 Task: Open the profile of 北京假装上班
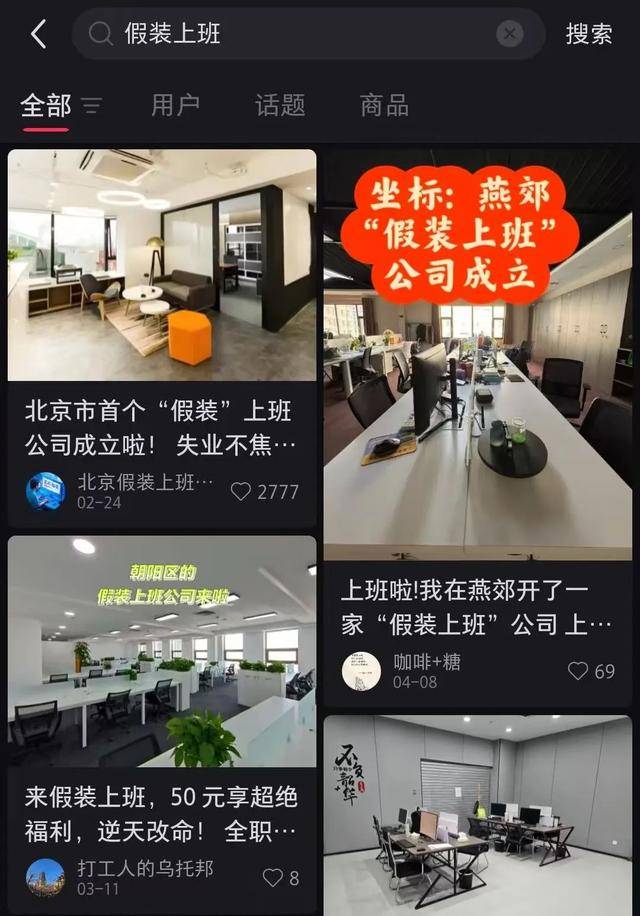[x=46, y=491]
